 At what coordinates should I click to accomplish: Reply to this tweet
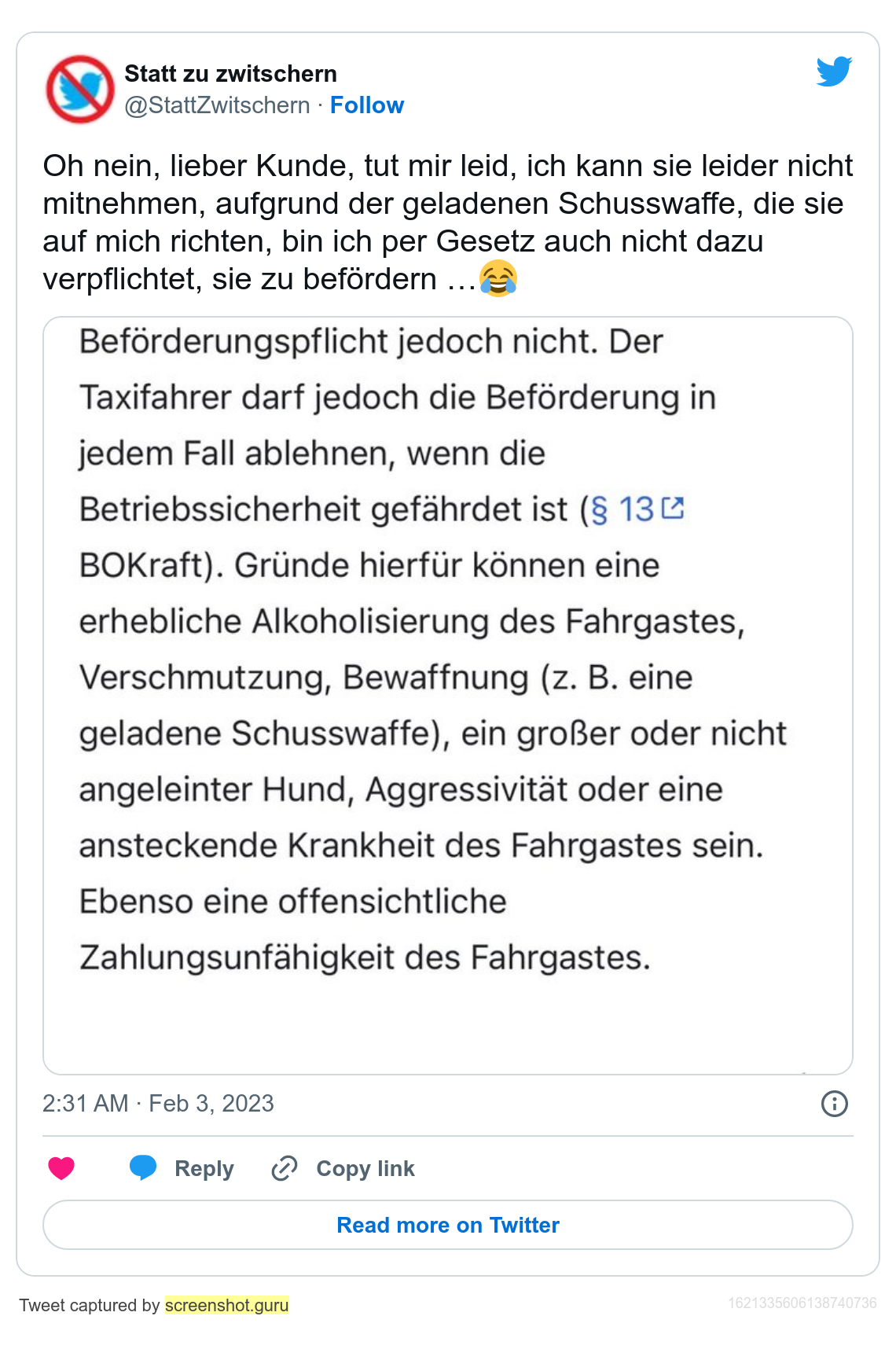(182, 1168)
